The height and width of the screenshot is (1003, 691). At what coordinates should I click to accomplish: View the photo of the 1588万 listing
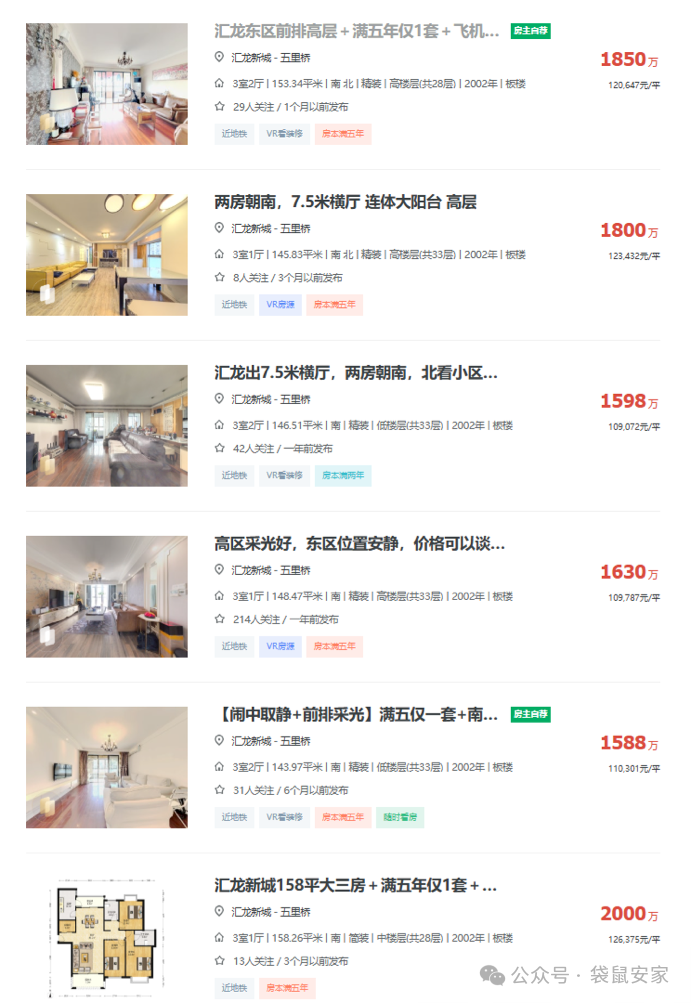point(107,767)
